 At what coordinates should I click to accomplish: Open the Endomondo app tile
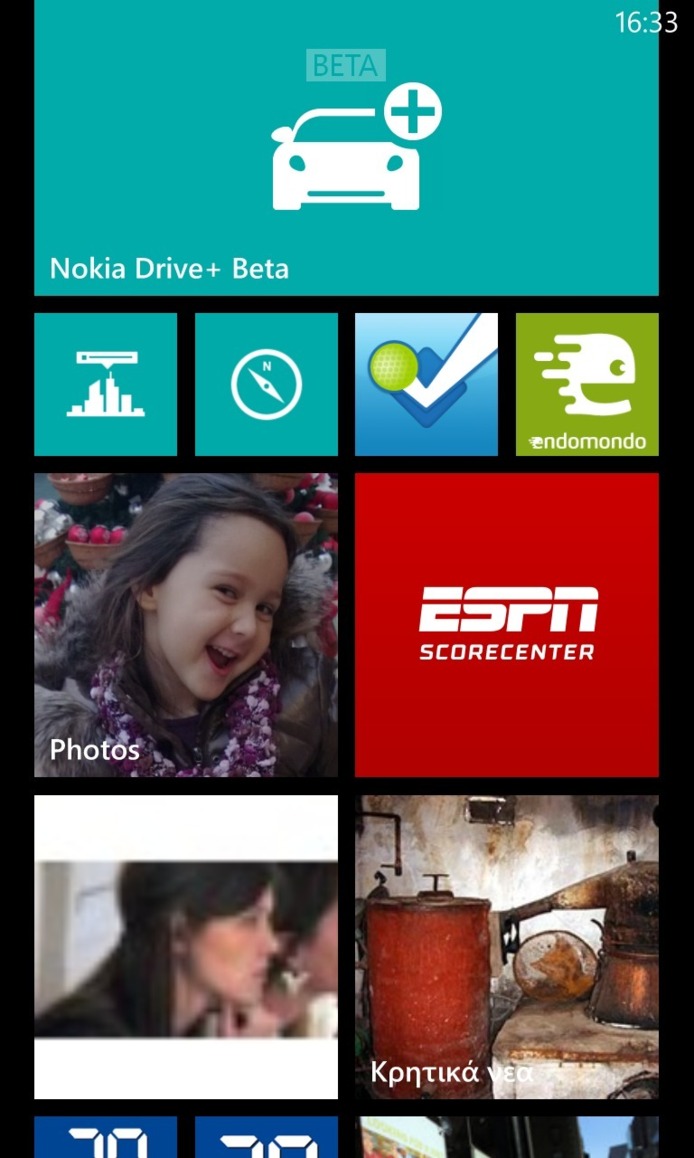(x=587, y=384)
